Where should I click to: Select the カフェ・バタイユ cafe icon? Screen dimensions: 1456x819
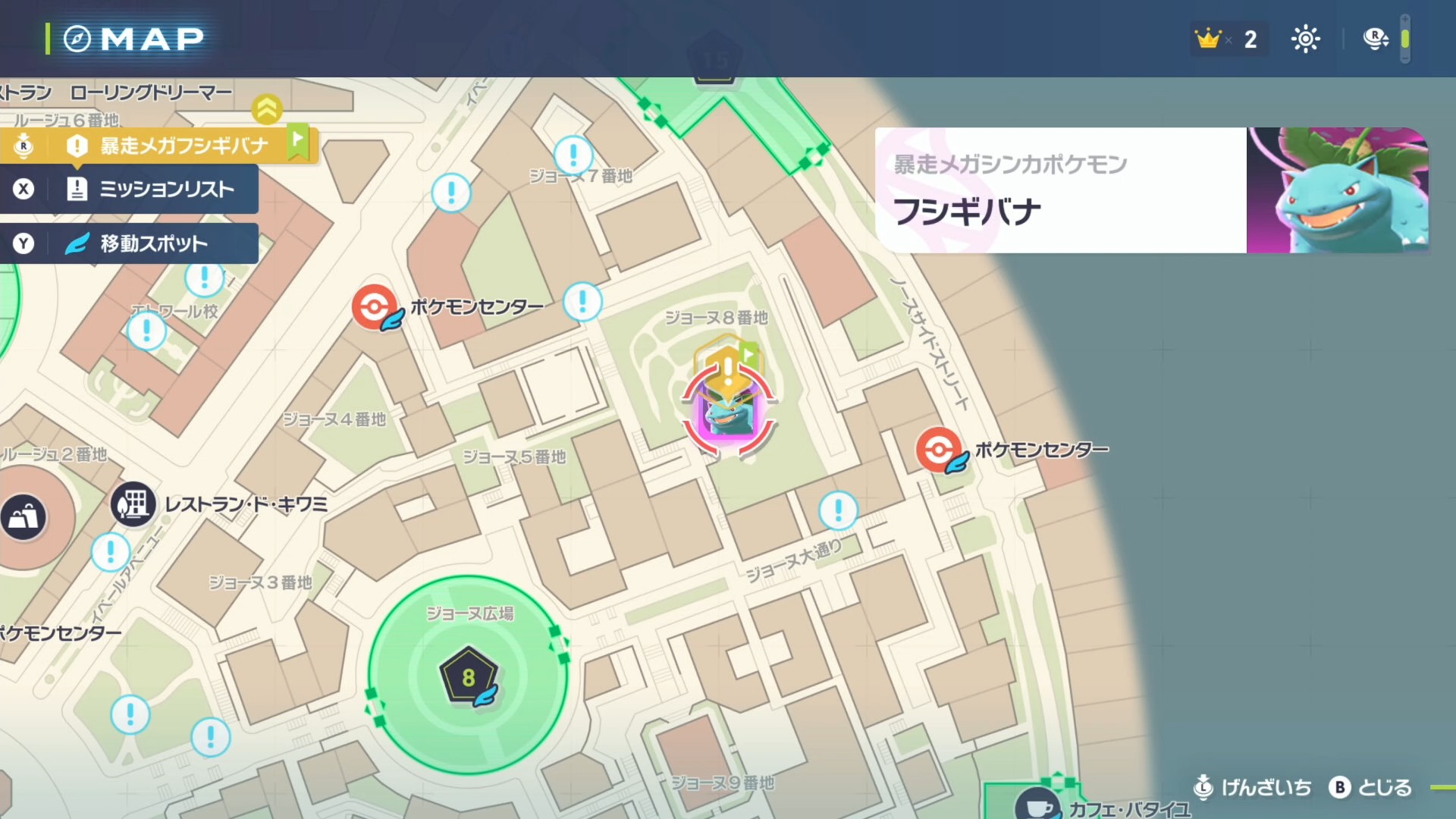pyautogui.click(x=1037, y=805)
